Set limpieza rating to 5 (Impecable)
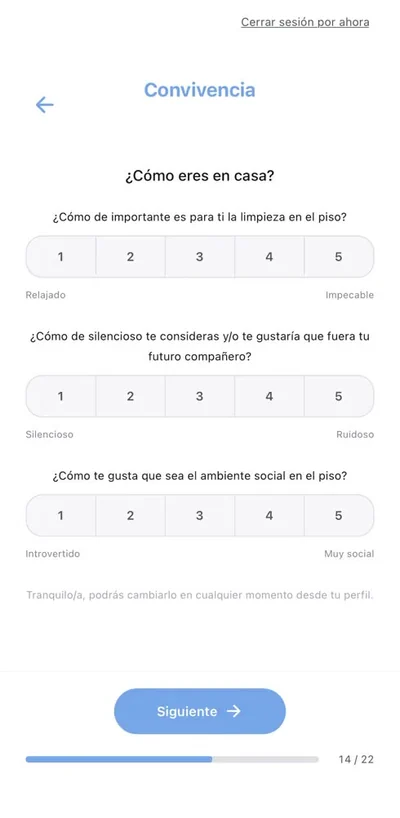Screen dimensions: 400x818 [339, 257]
